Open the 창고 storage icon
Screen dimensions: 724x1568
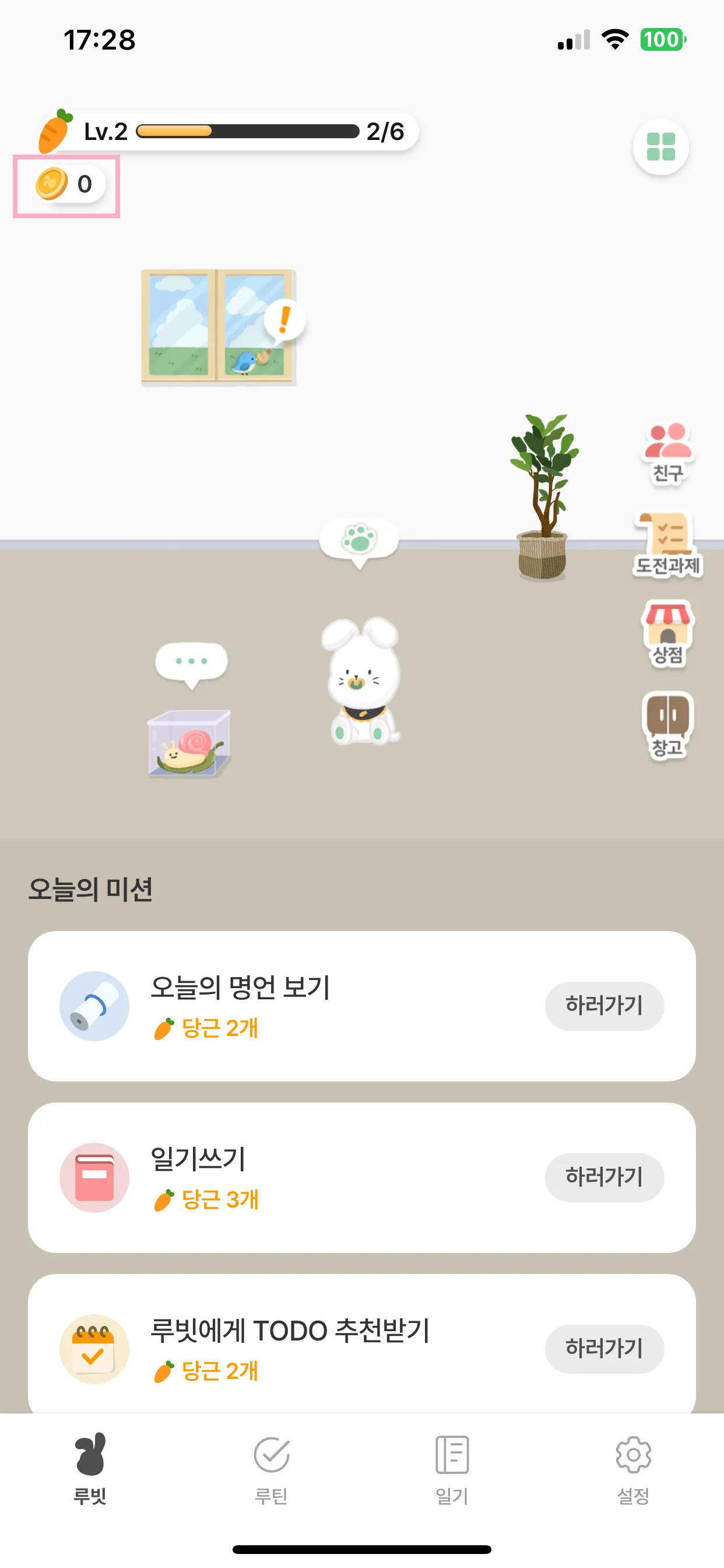(x=667, y=724)
